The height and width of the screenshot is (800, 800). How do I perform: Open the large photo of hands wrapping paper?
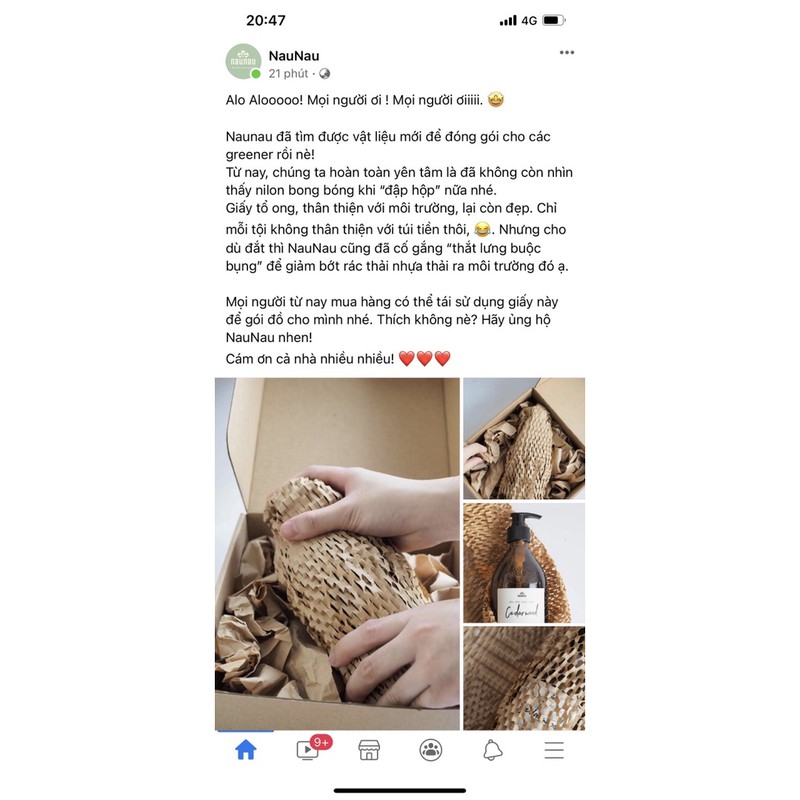pos(337,553)
